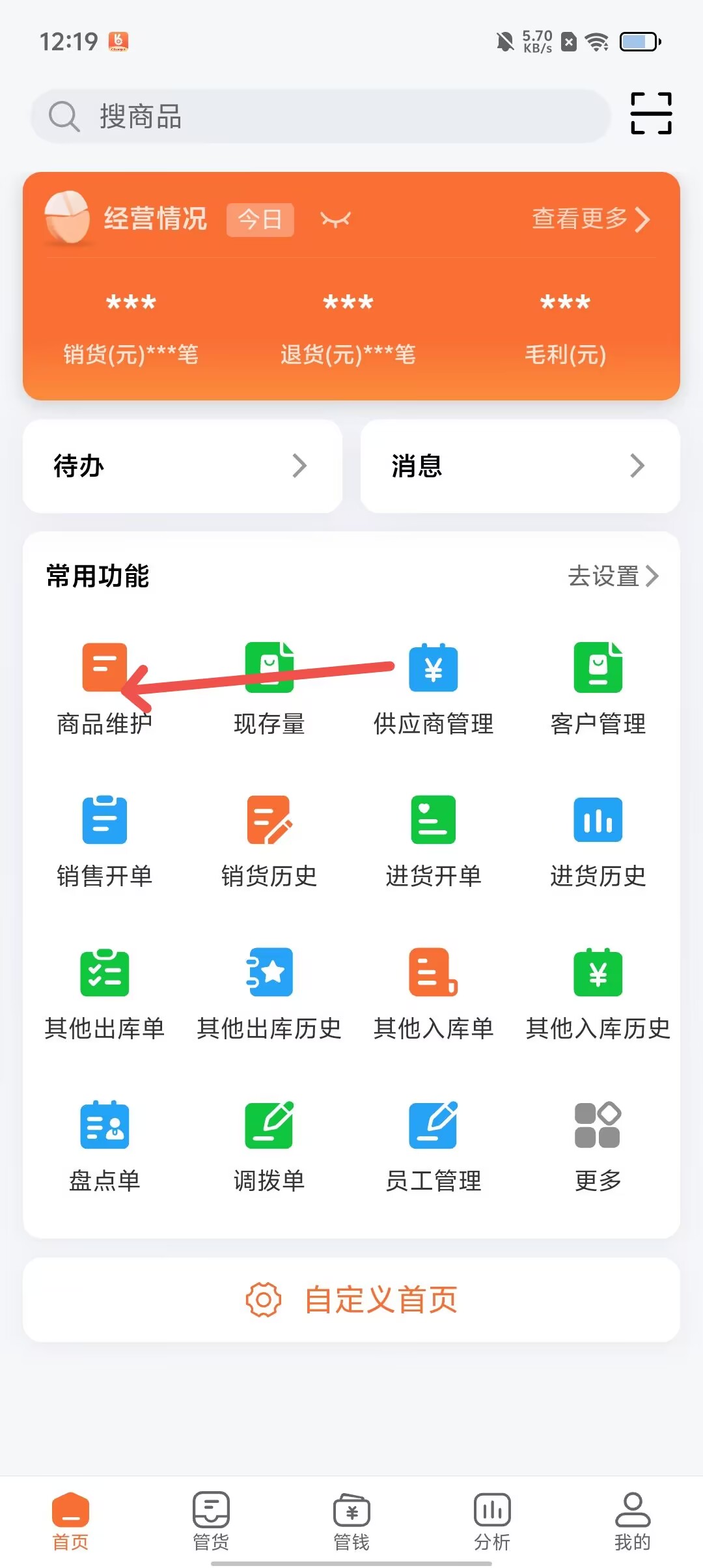The width and height of the screenshot is (703, 1568).
Task: Open 商品维护
Action: [x=104, y=688]
